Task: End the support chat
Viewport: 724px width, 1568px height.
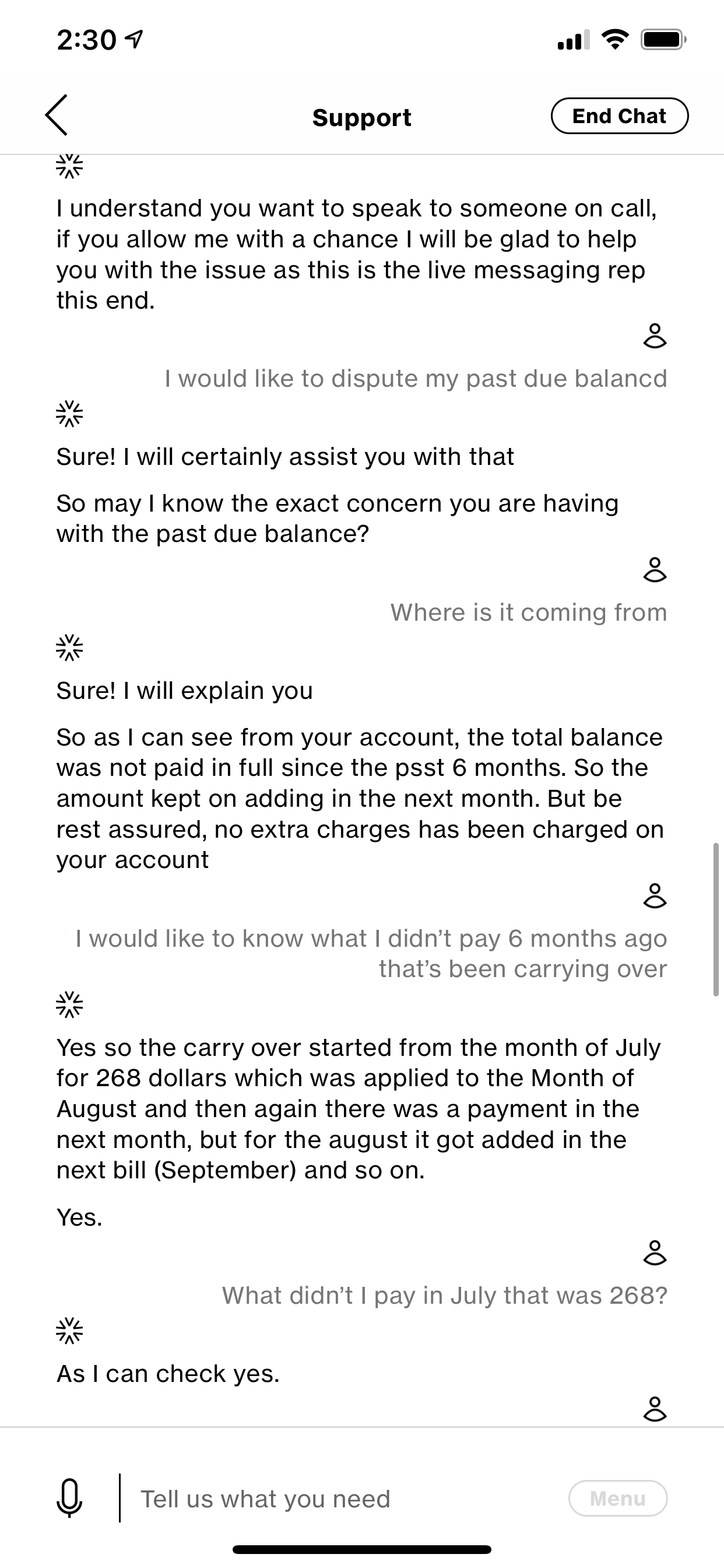Action: (618, 116)
